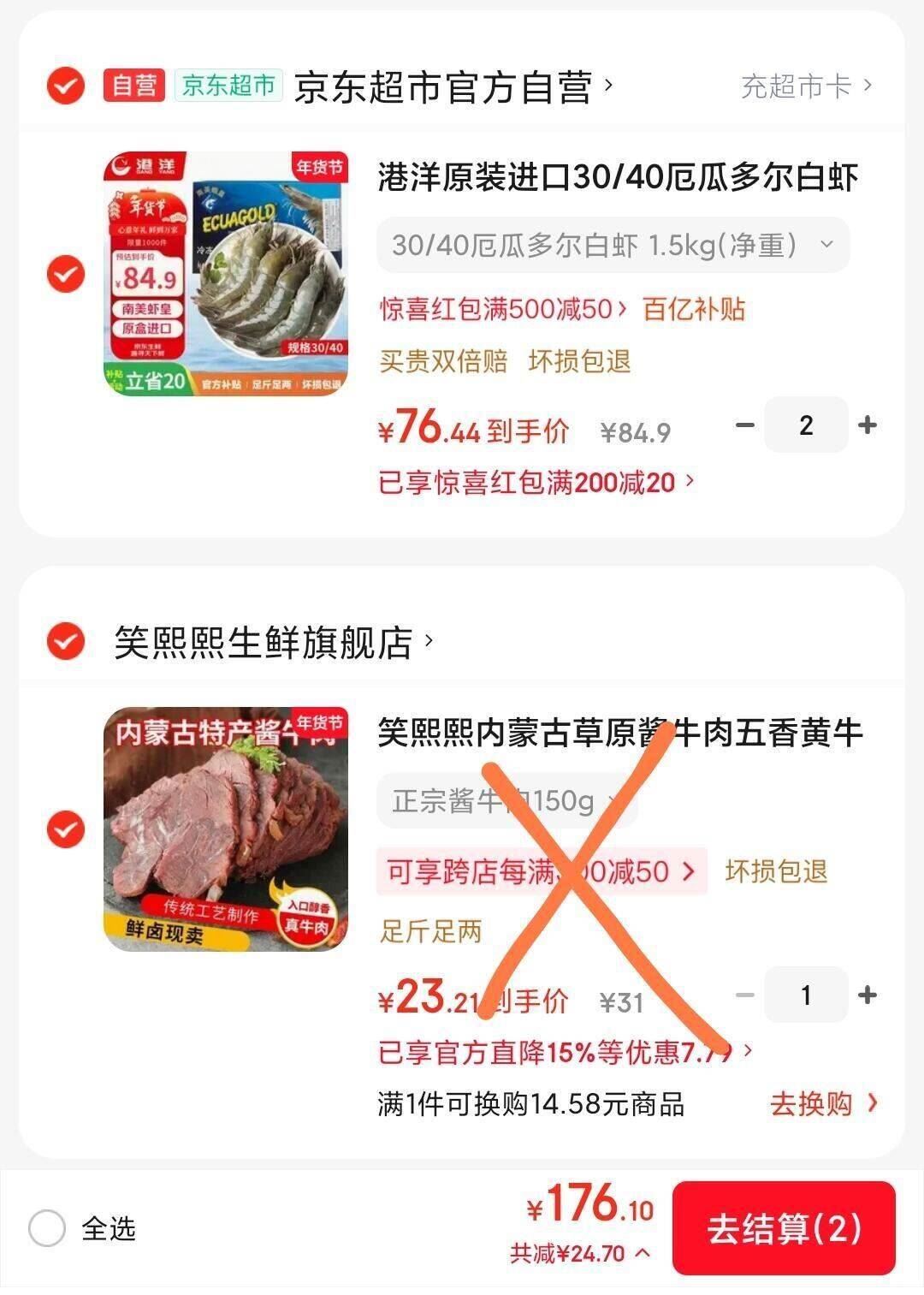
Task: Open the 内蒙古酱牛肉 product image
Action: (226, 829)
